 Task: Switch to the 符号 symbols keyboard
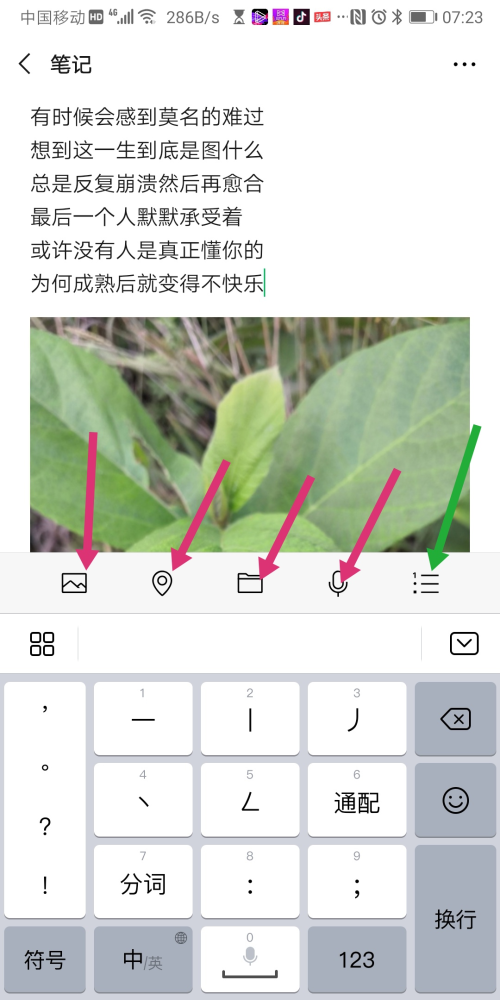pyautogui.click(x=45, y=959)
